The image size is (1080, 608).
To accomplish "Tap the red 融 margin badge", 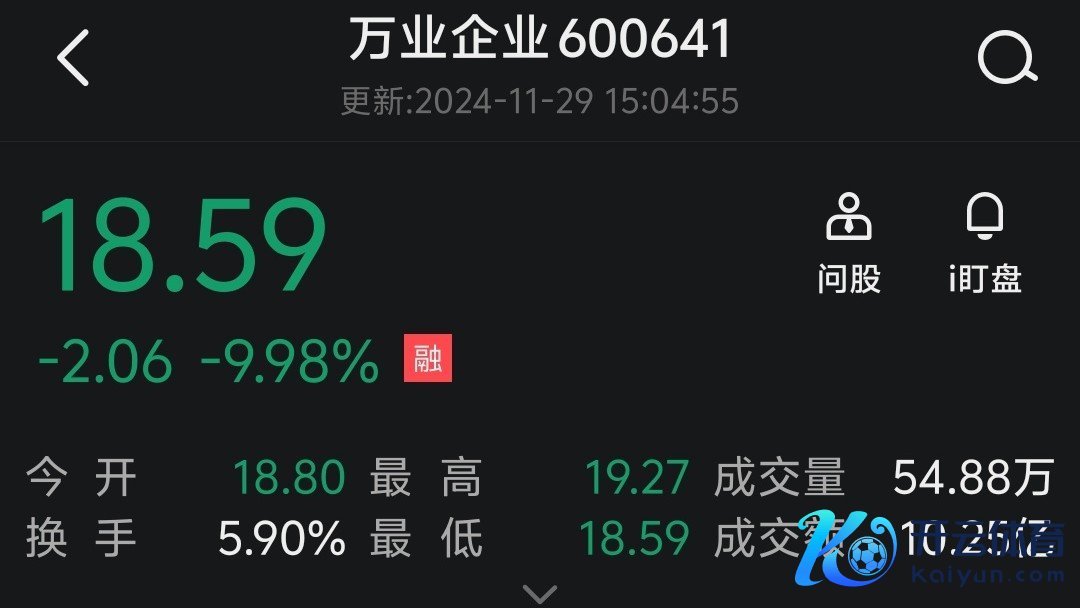I will coord(428,358).
